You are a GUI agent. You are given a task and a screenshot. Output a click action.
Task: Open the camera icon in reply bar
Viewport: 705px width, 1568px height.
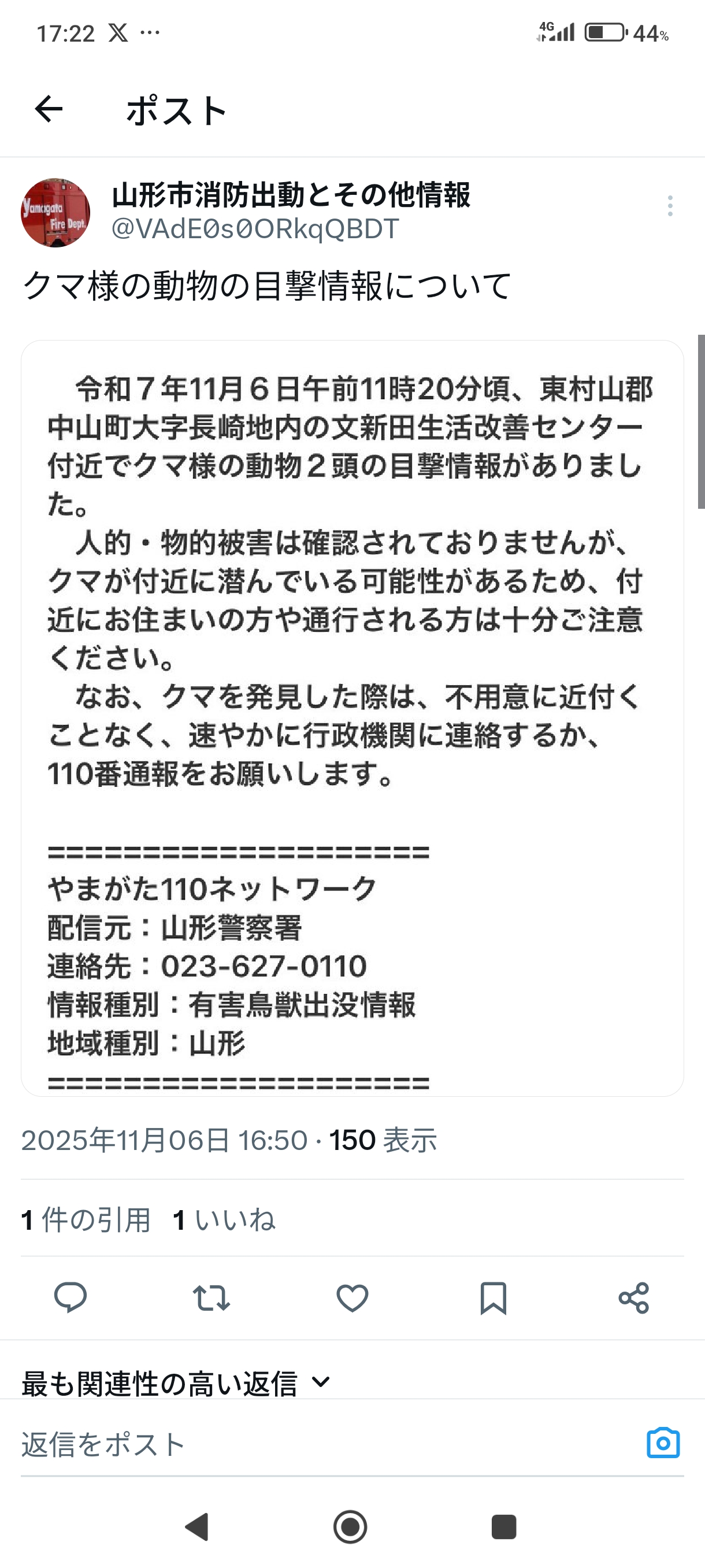[662, 1443]
